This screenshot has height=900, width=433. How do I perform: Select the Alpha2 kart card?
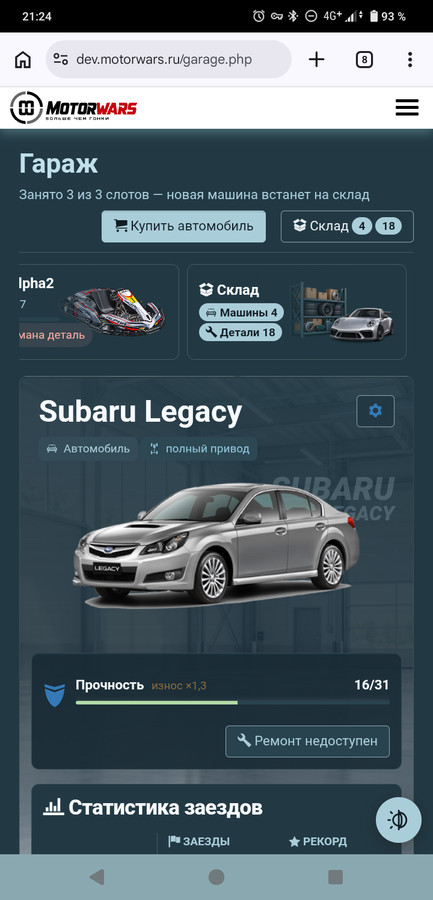pos(99,312)
